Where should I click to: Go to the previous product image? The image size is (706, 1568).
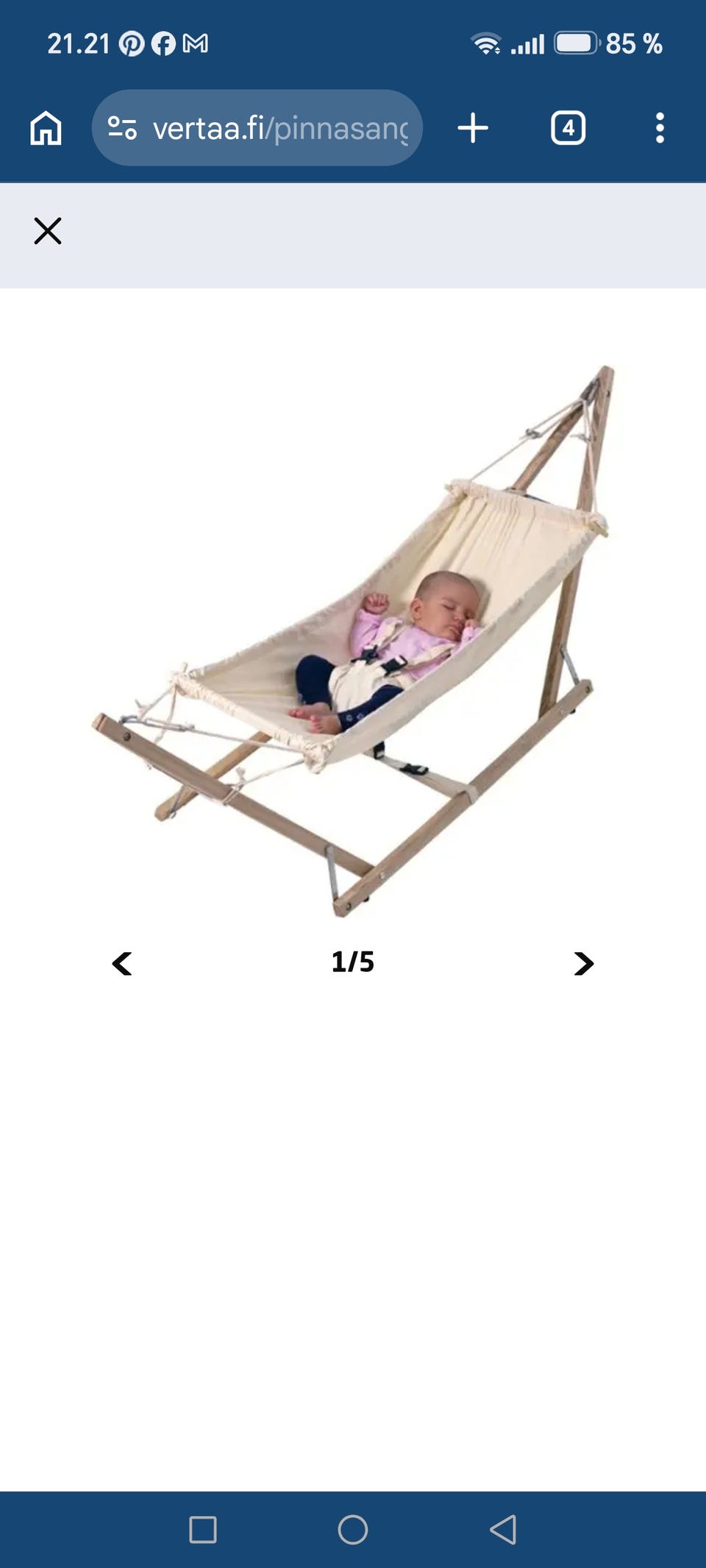coord(122,963)
